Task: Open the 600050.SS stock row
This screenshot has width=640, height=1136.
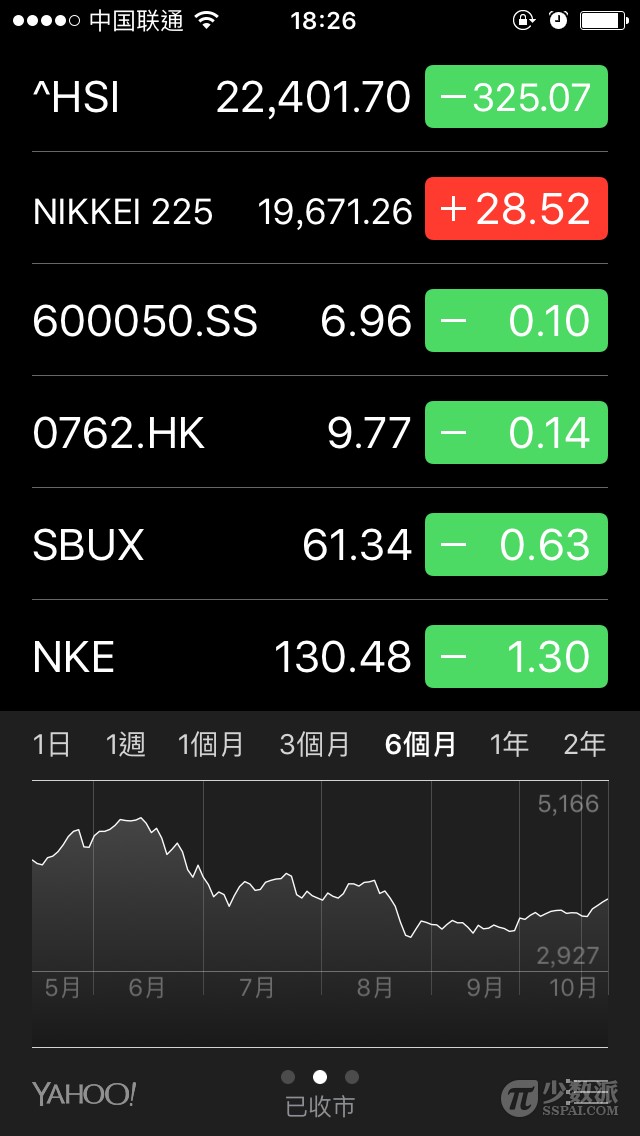Action: [x=320, y=320]
